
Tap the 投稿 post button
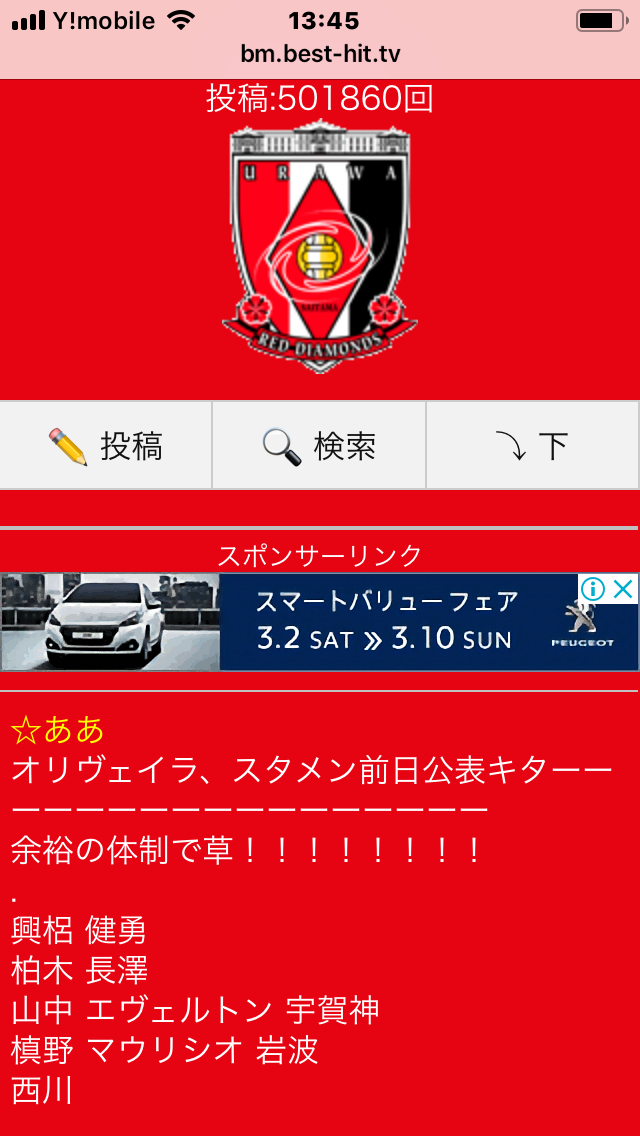(106, 446)
